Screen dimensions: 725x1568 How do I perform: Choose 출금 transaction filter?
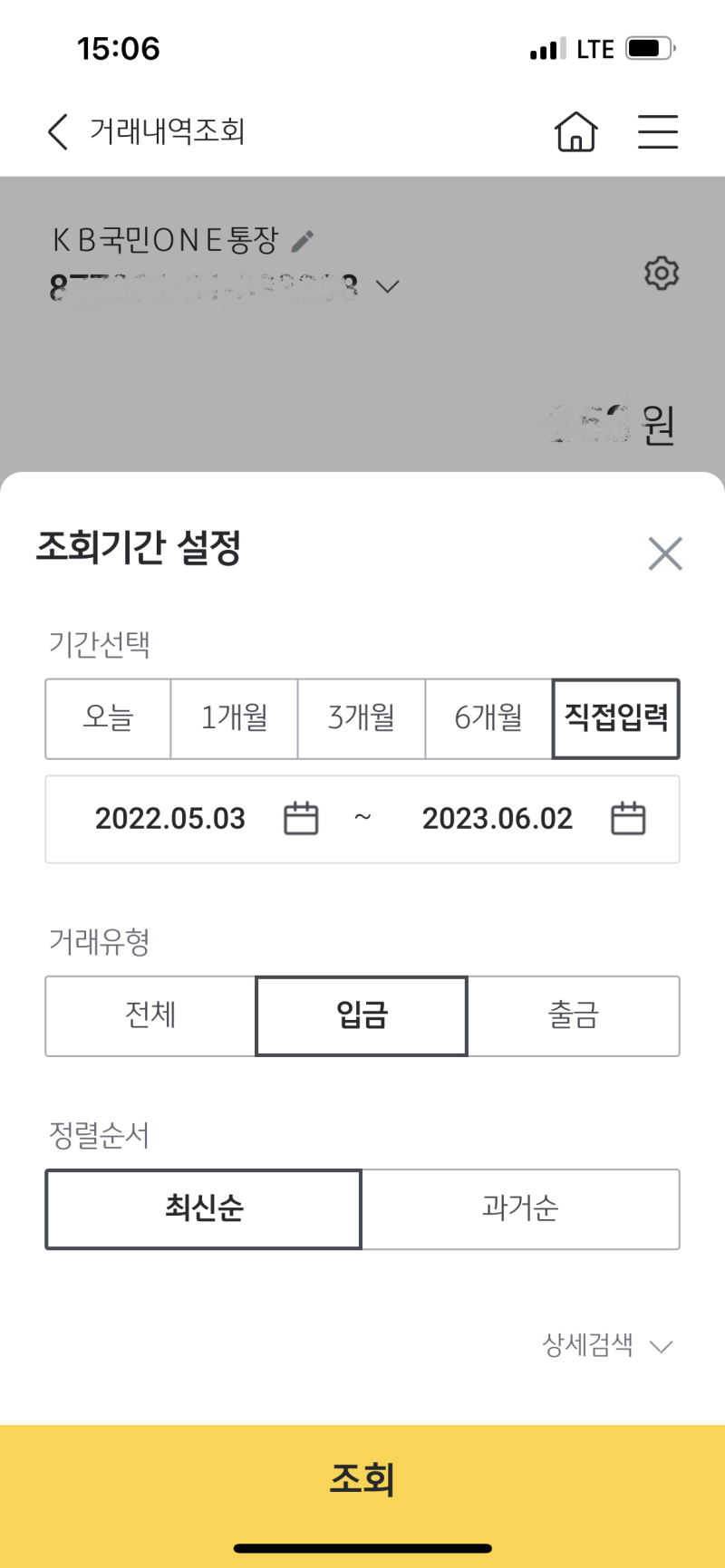[574, 1015]
